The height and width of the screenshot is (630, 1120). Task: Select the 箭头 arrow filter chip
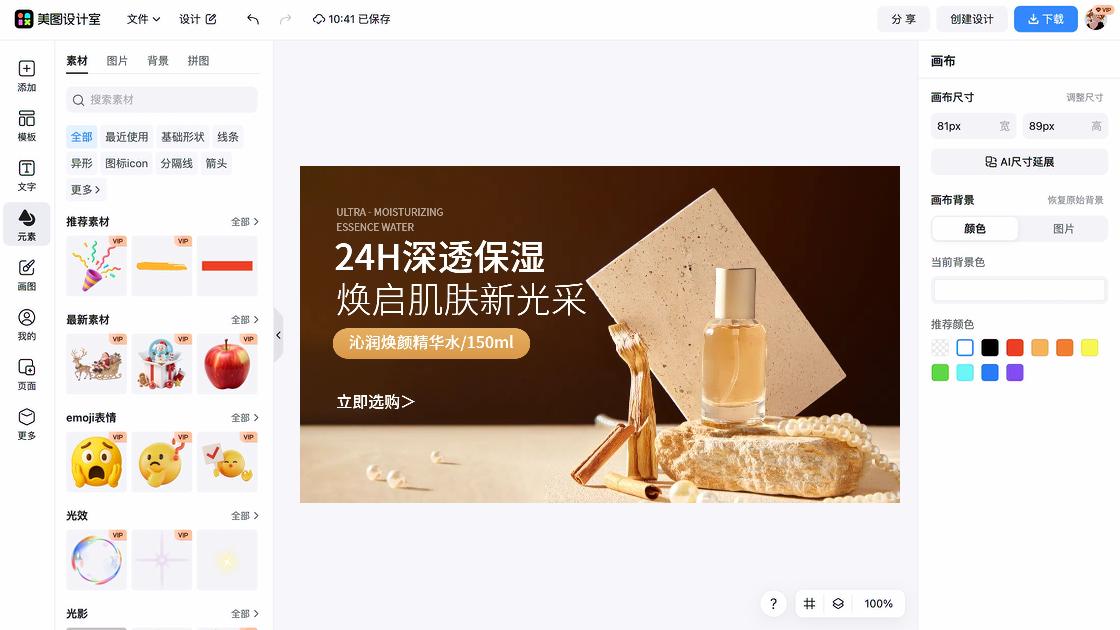(216, 163)
